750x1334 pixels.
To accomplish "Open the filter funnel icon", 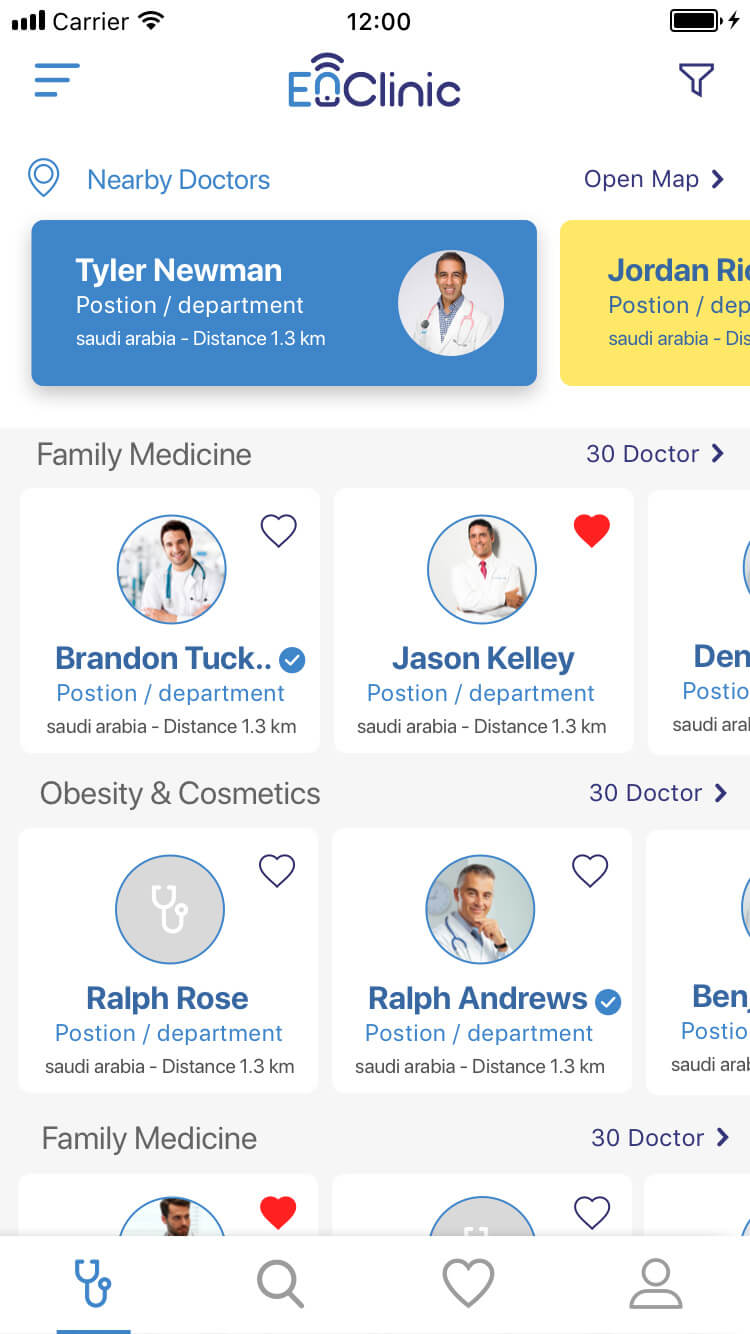I will click(x=696, y=80).
